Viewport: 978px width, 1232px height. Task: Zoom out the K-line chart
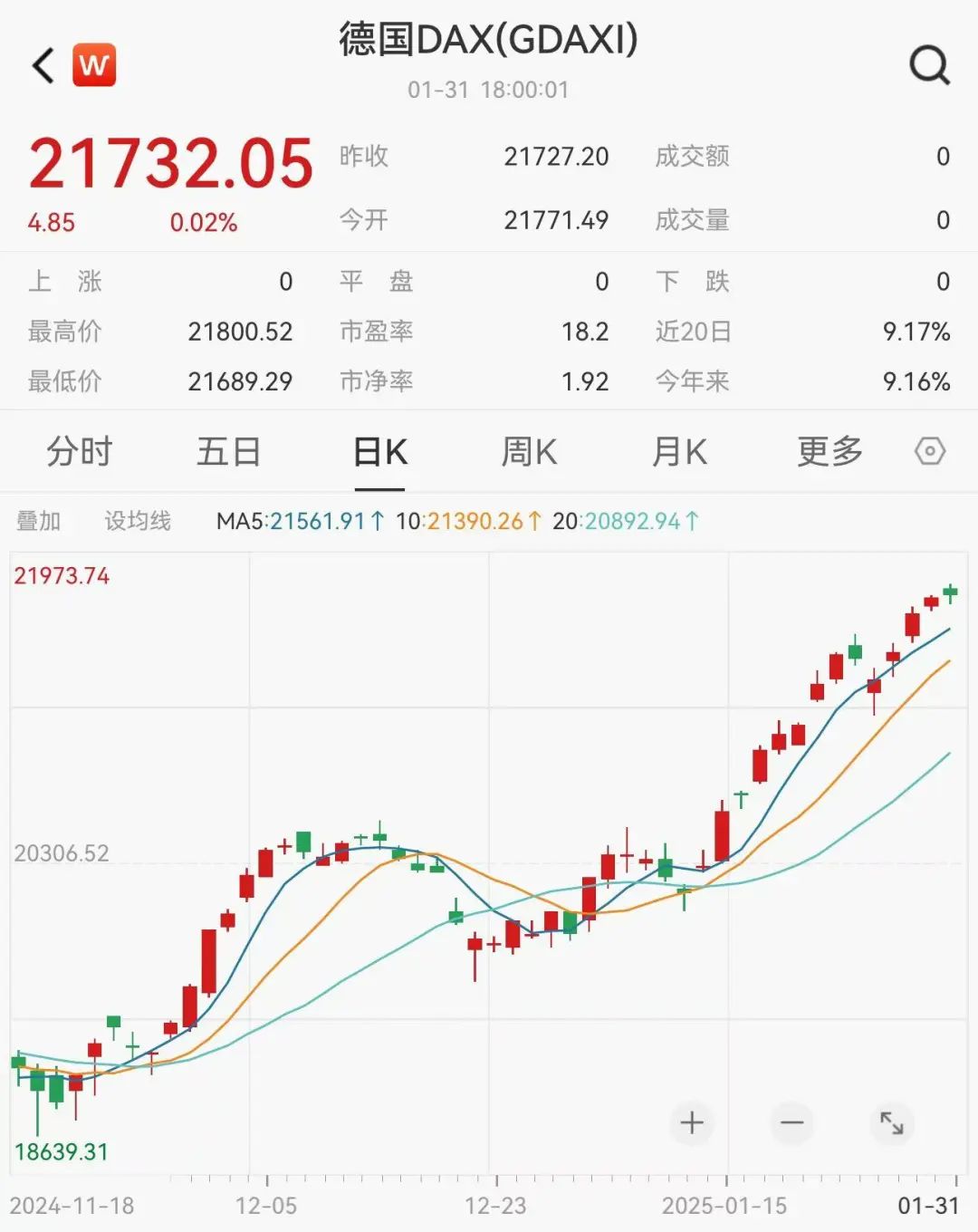(791, 1123)
